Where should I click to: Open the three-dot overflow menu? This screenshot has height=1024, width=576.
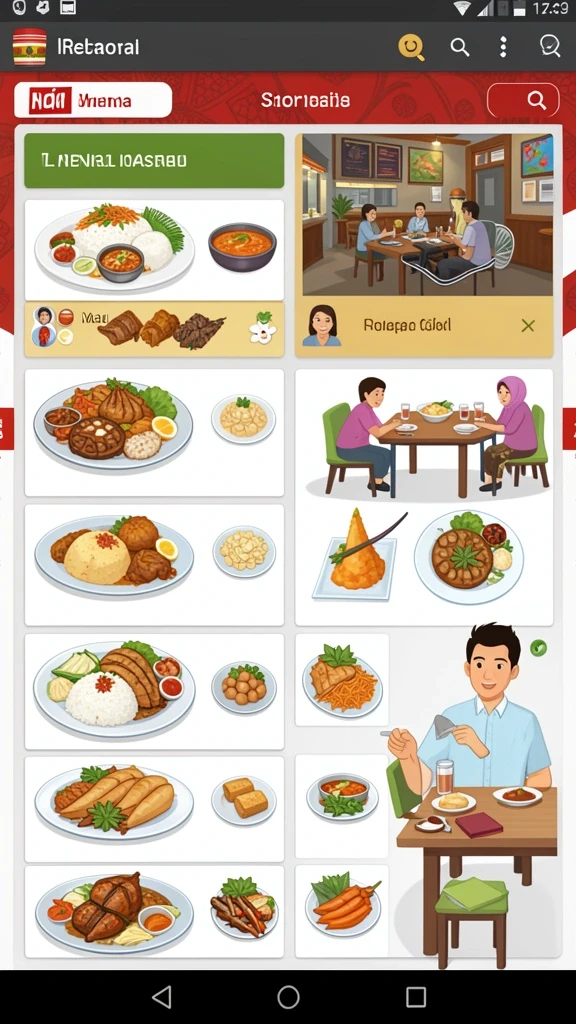click(503, 47)
